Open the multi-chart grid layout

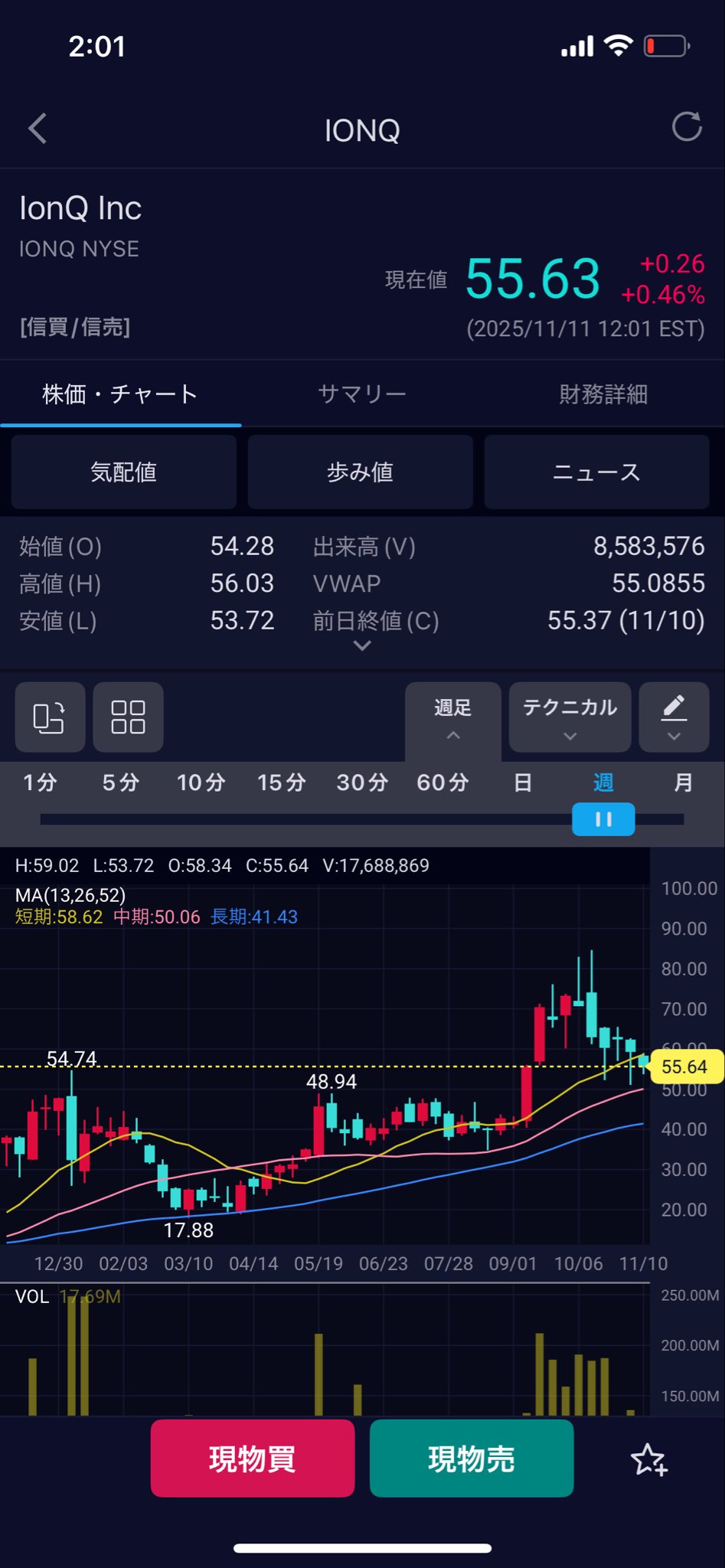point(128,717)
